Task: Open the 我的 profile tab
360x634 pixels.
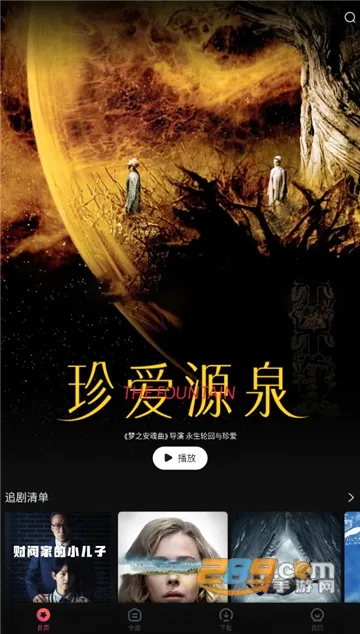Action: click(x=317, y=619)
